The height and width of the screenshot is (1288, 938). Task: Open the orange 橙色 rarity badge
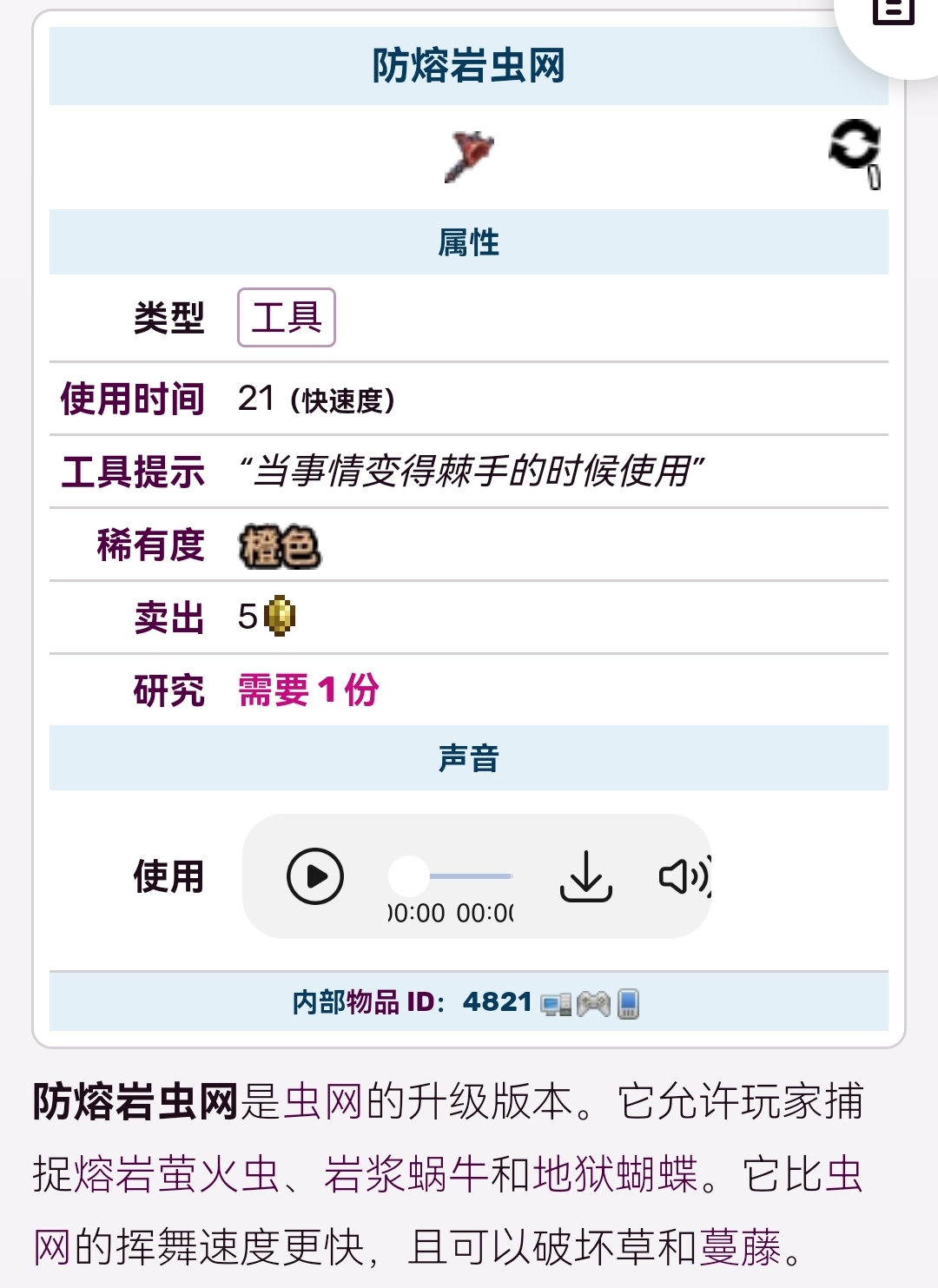pyautogui.click(x=280, y=547)
